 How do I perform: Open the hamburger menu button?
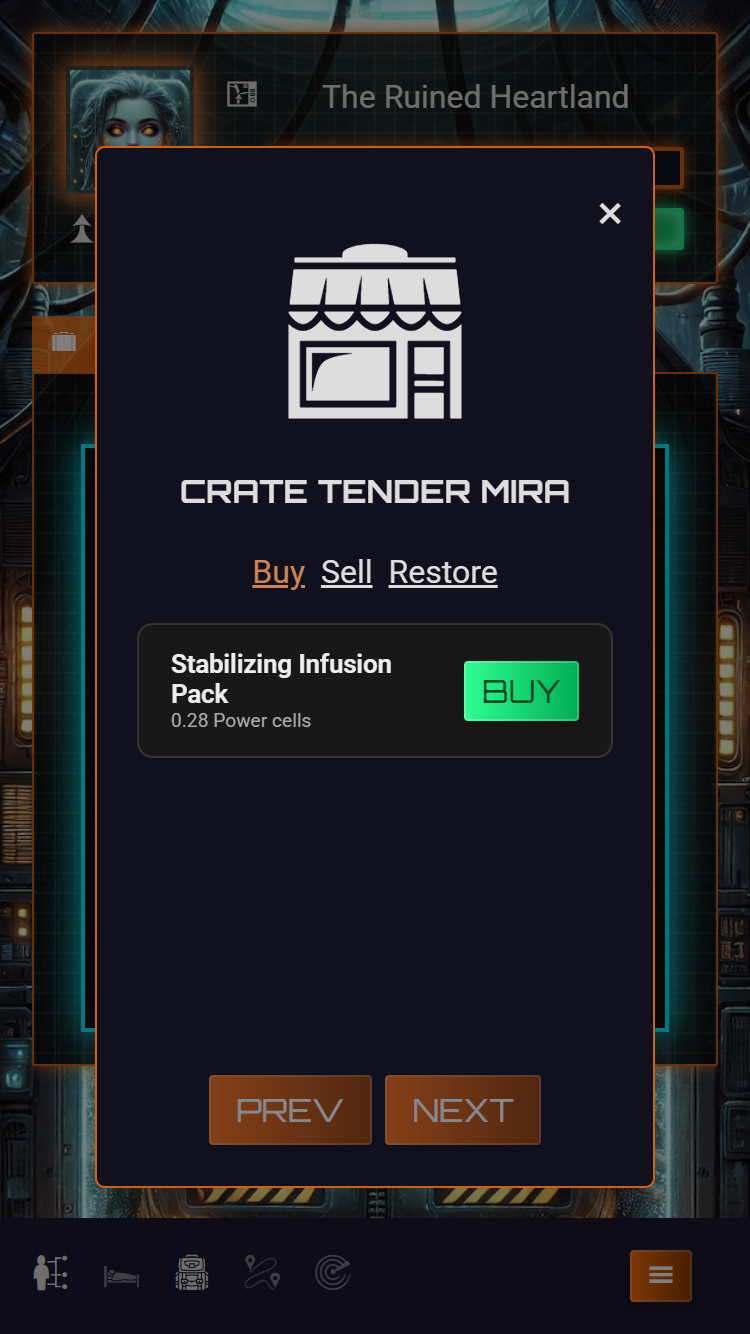click(x=660, y=1275)
